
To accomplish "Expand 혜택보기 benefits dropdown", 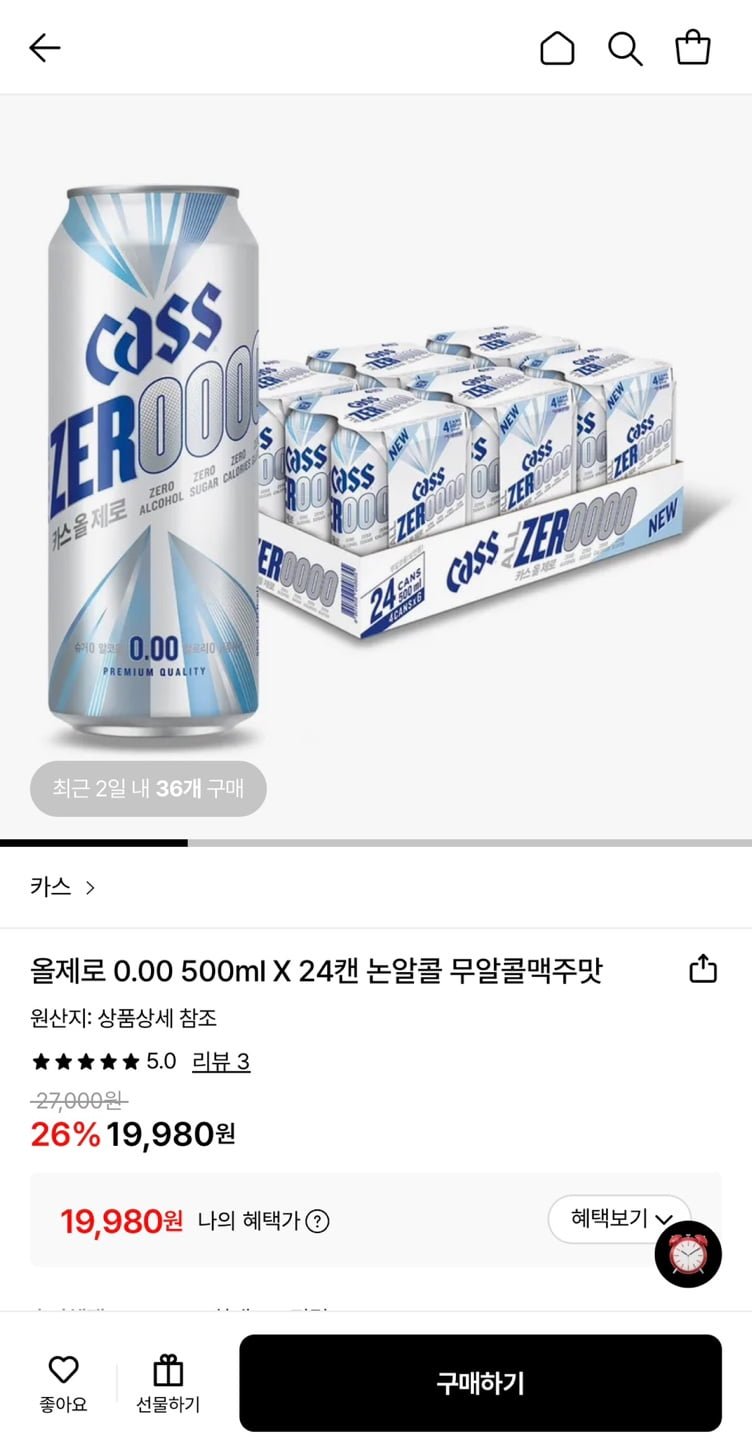I will click(x=619, y=1219).
